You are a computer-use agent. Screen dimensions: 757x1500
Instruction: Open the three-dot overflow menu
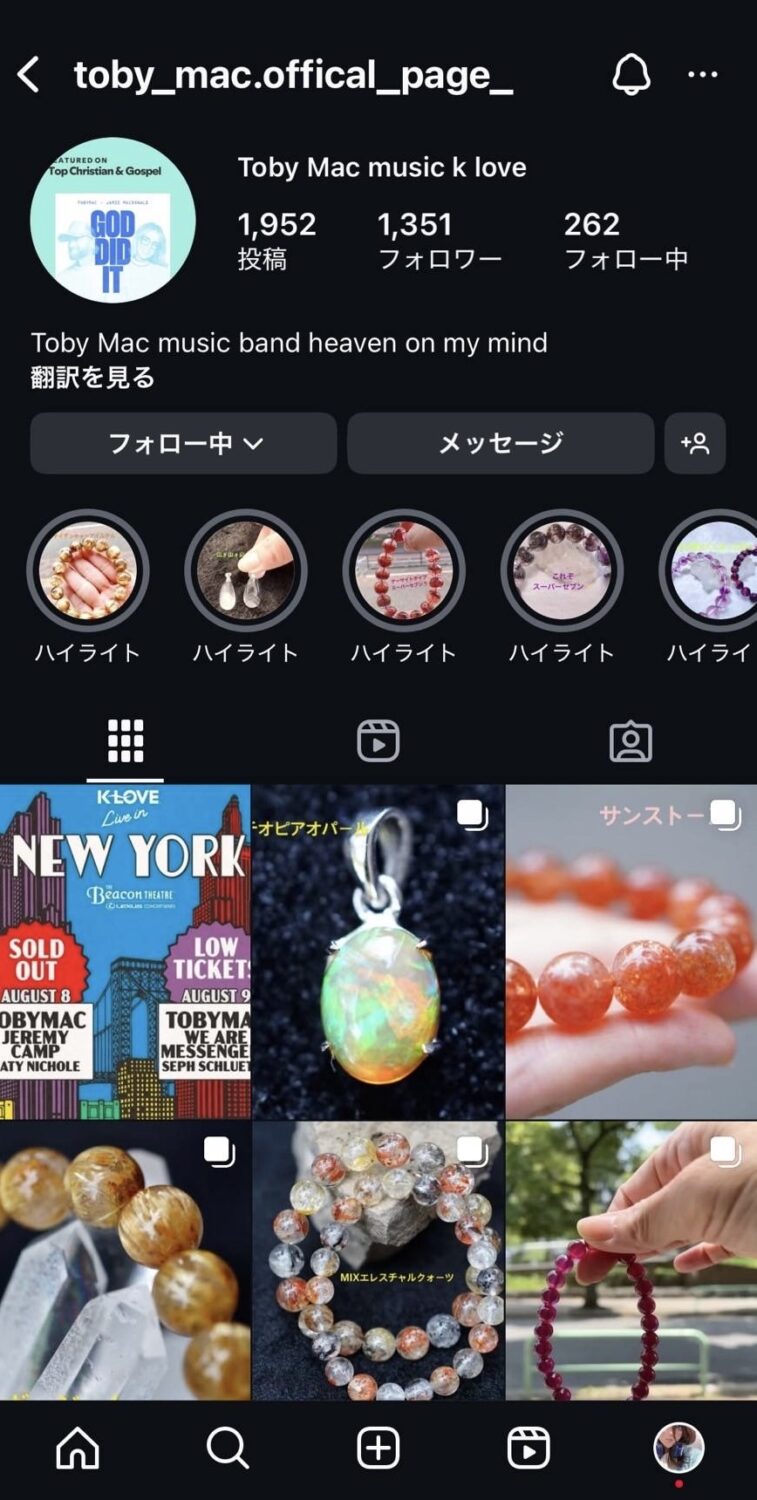click(703, 75)
